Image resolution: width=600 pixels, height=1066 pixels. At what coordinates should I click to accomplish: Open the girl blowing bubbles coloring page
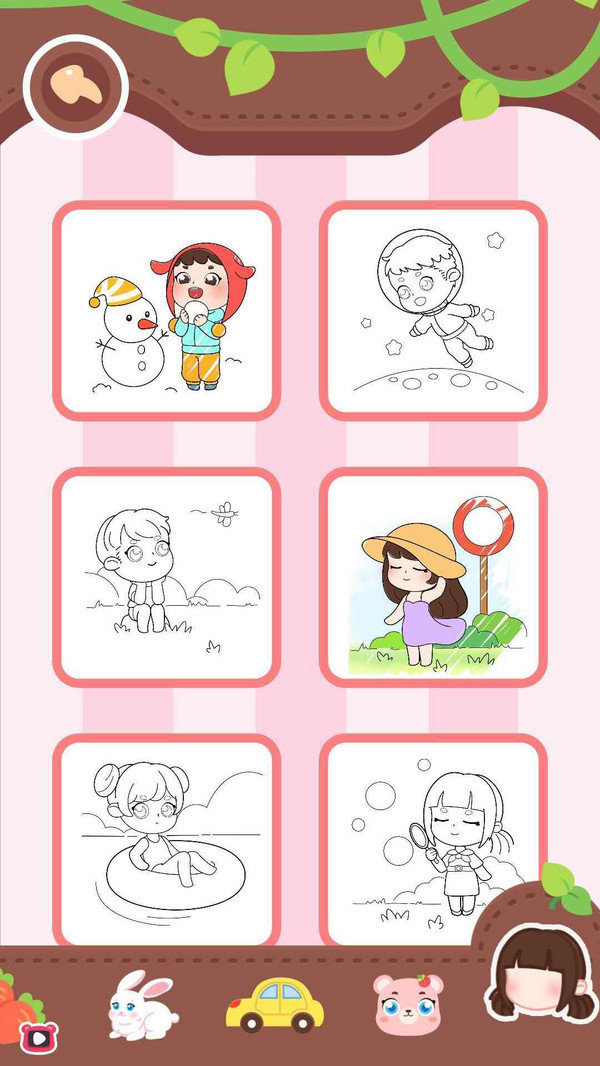(433, 842)
